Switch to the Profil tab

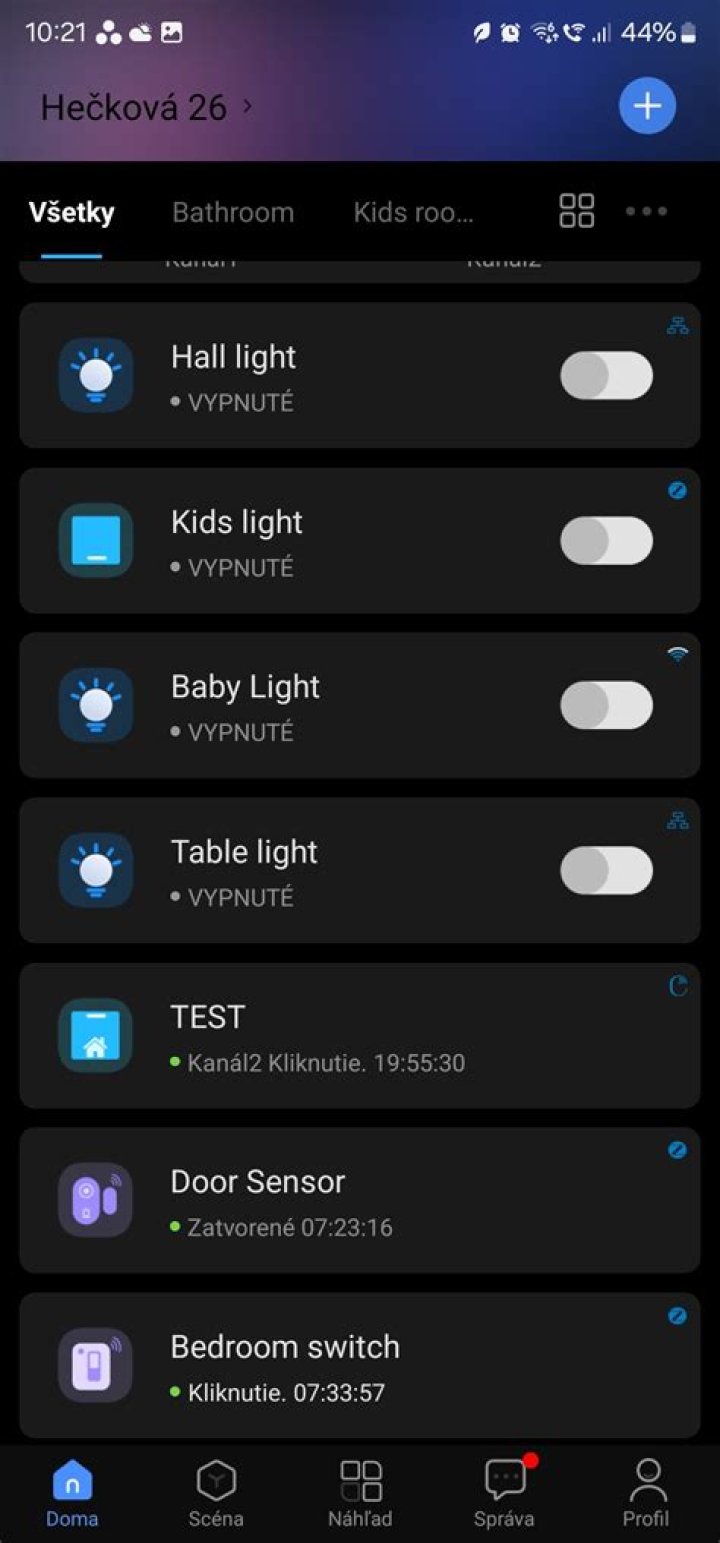[647, 1493]
